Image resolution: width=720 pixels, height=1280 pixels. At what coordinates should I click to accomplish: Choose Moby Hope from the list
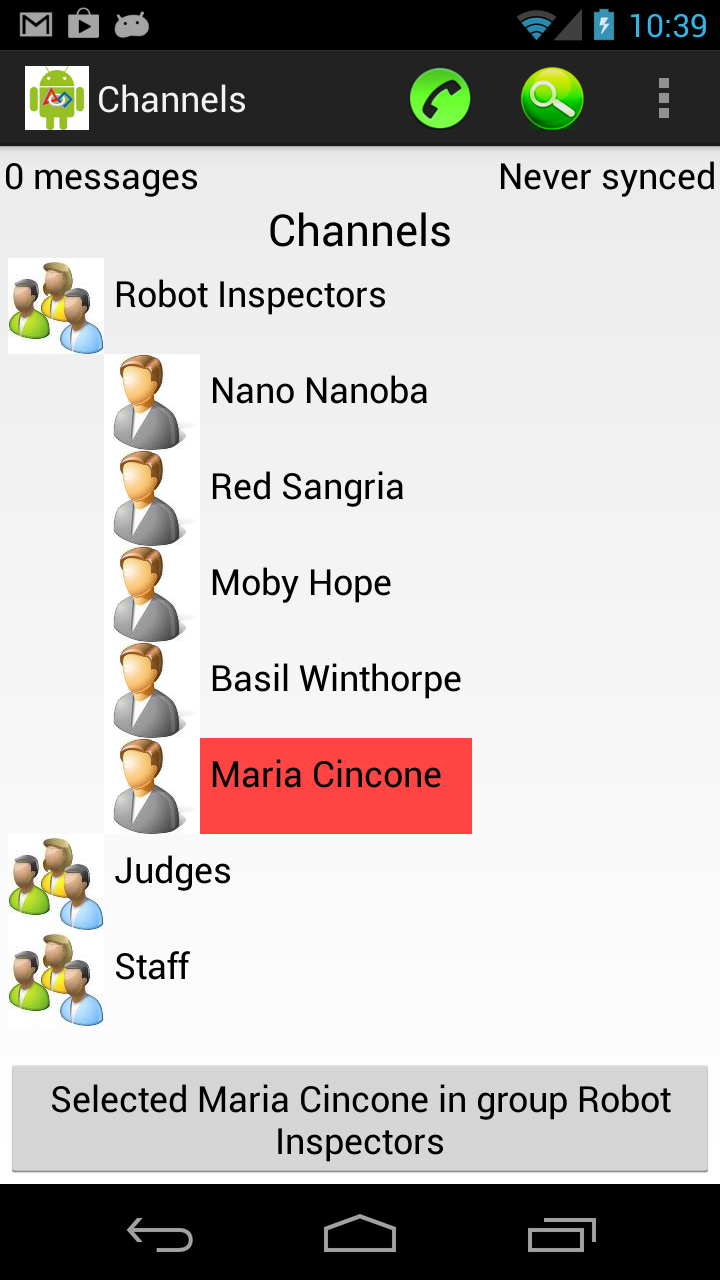(x=301, y=583)
